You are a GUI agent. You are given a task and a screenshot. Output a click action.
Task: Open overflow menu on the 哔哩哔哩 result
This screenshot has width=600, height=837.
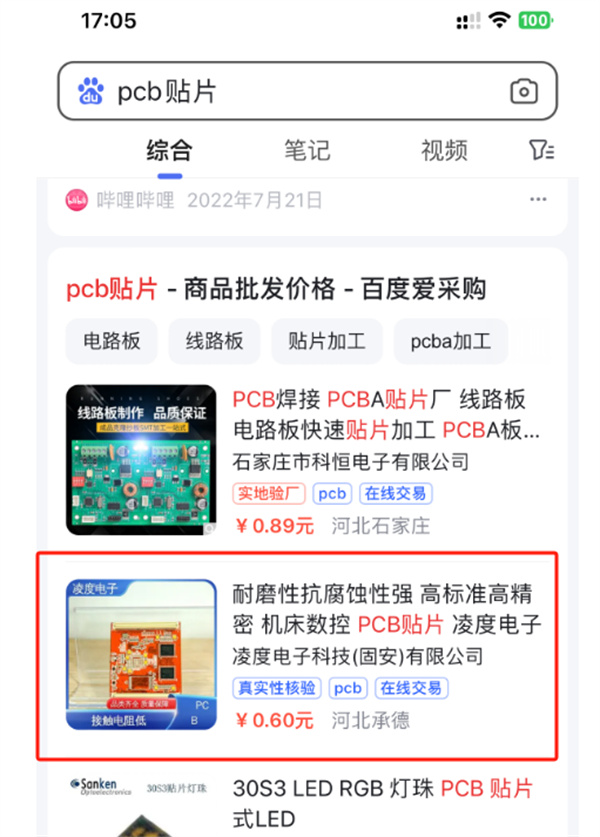click(539, 200)
